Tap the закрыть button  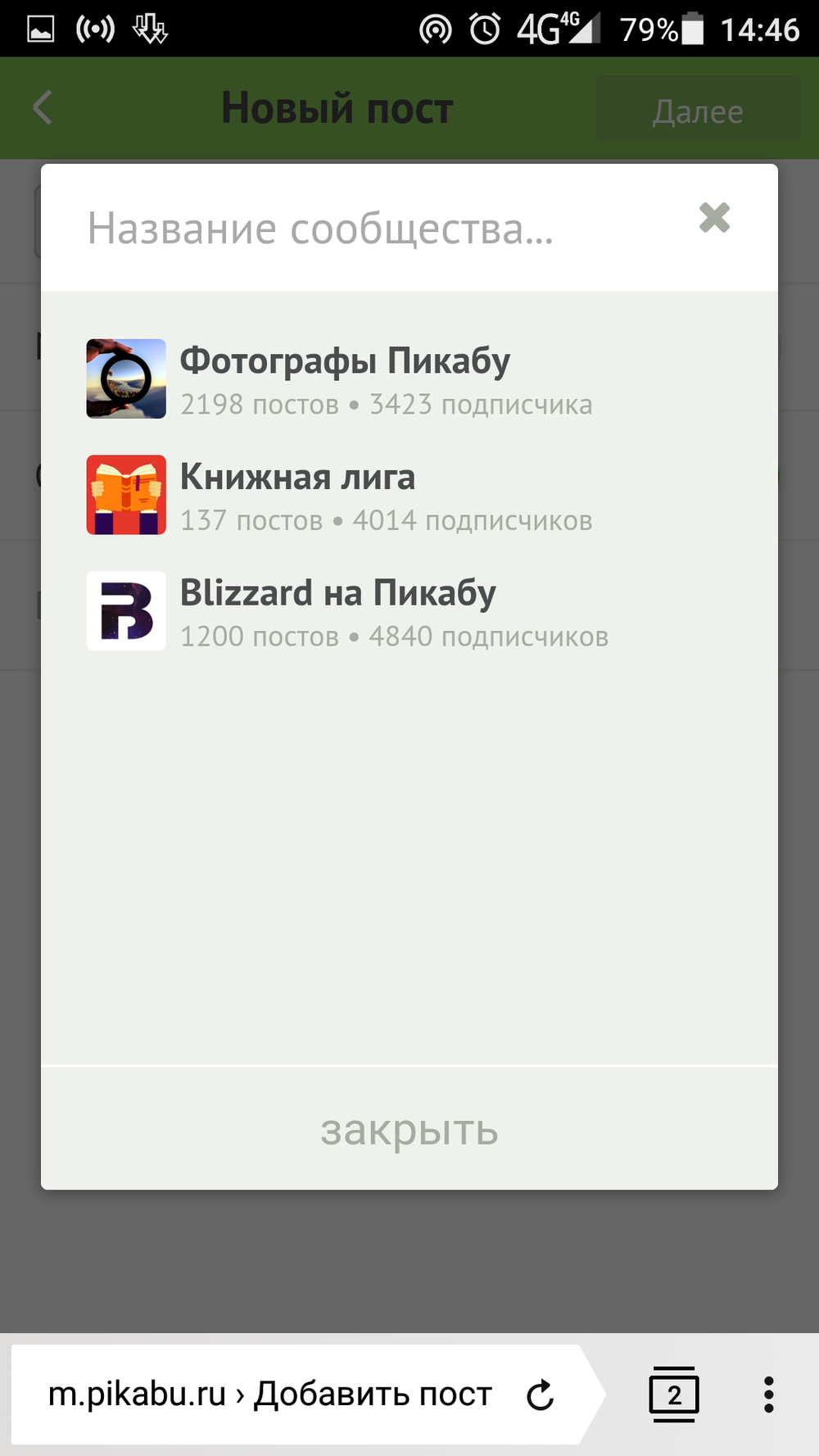409,1130
